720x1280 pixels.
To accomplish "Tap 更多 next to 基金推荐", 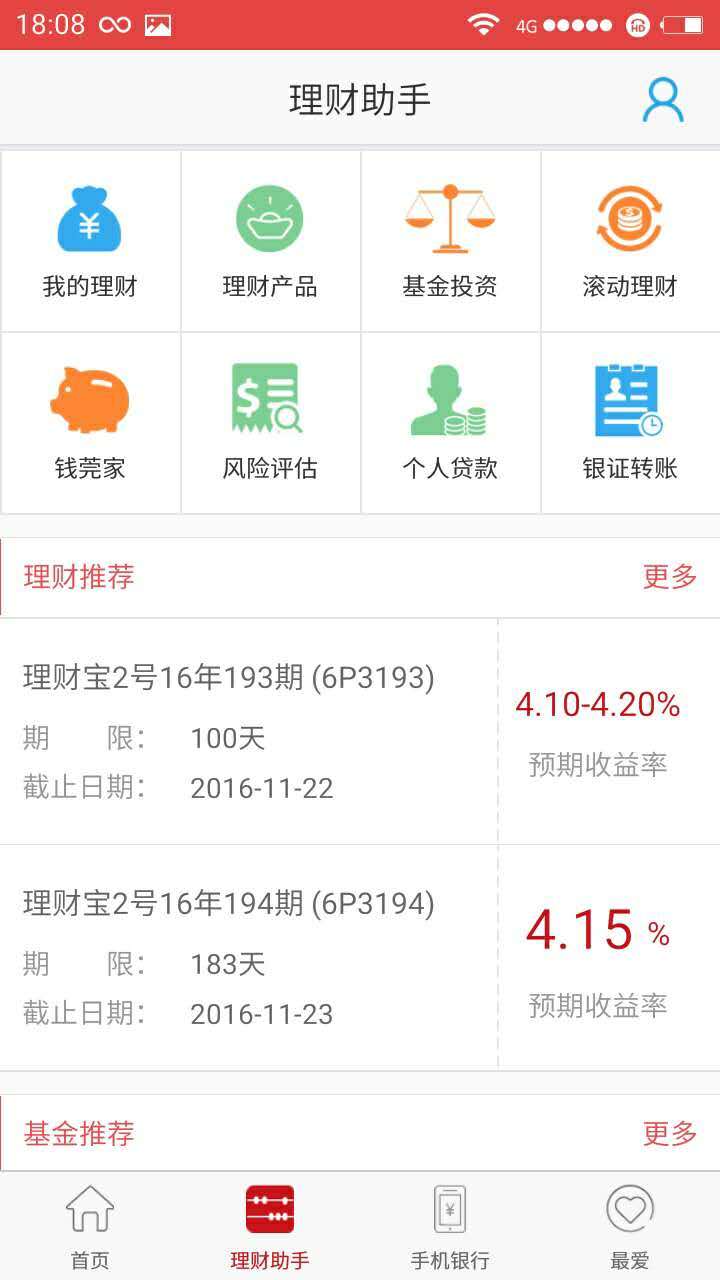I will 669,1134.
